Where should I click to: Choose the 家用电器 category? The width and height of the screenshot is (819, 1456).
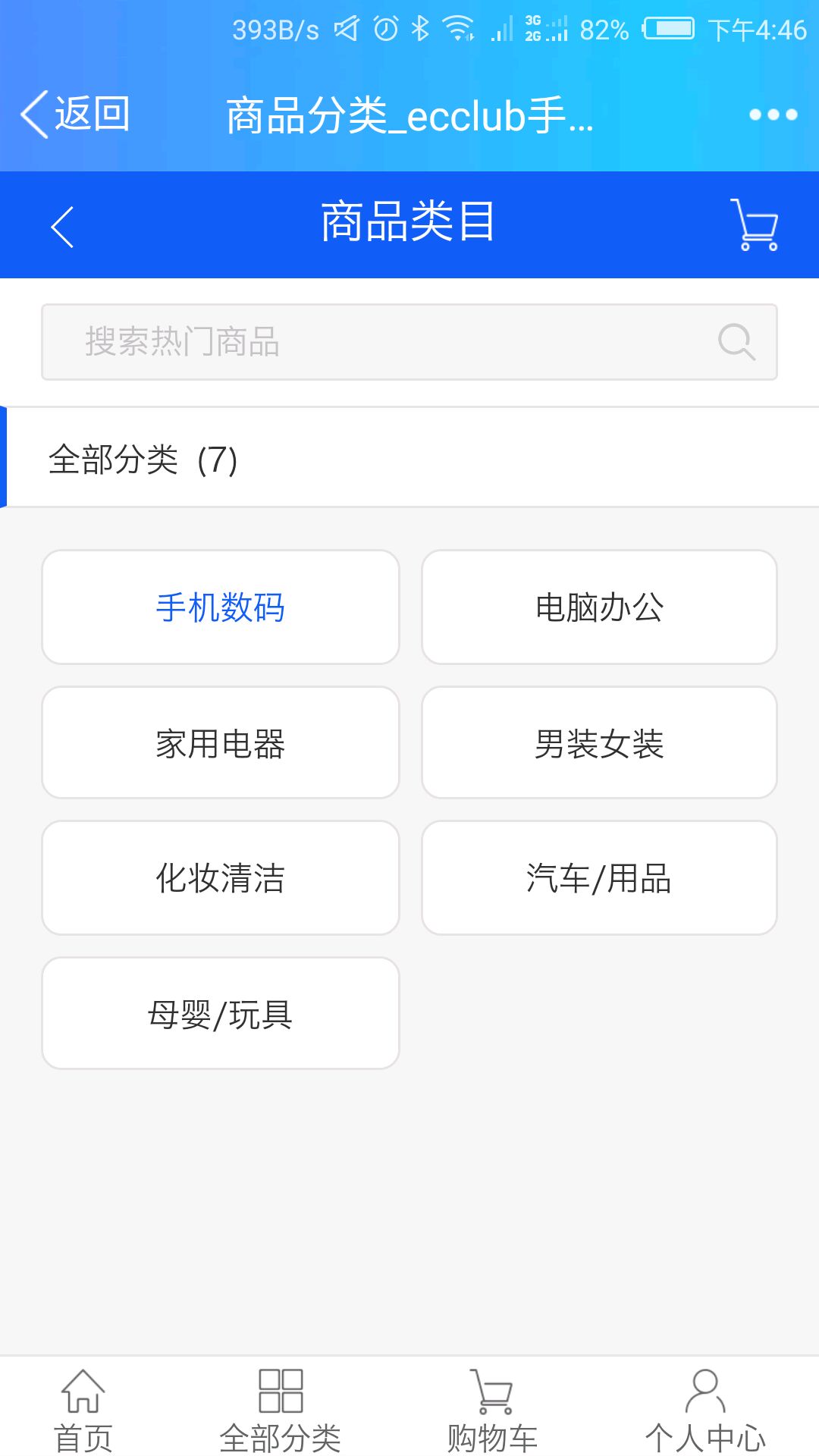pos(221,743)
